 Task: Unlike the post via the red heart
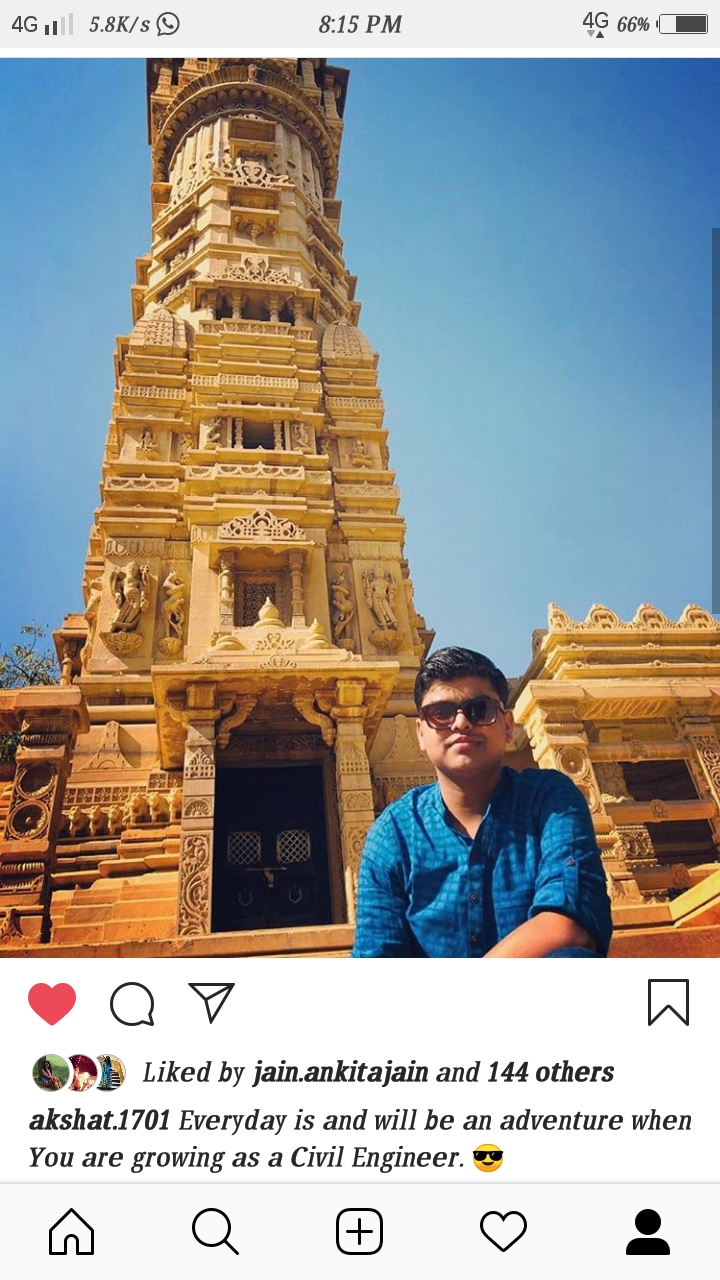52,1003
